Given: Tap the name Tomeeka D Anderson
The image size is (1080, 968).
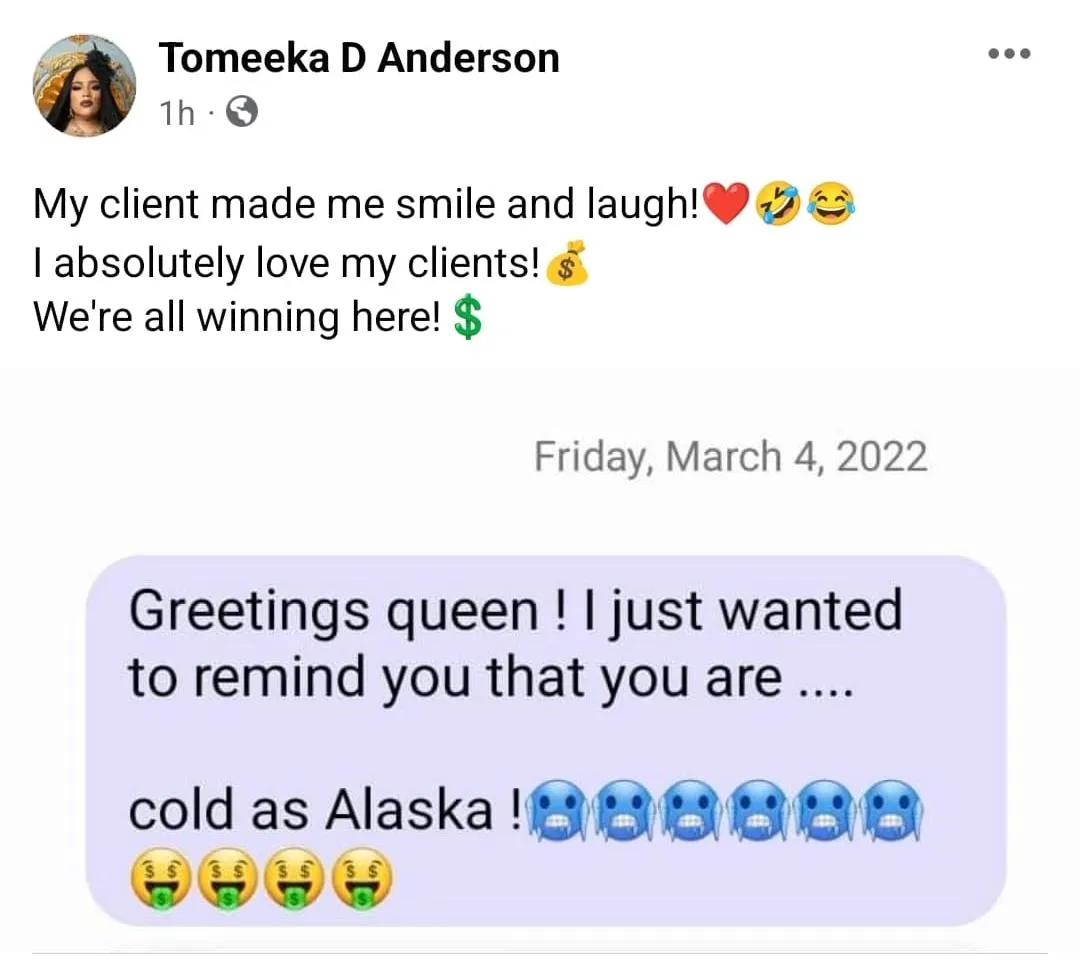Looking at the screenshot, I should (359, 58).
